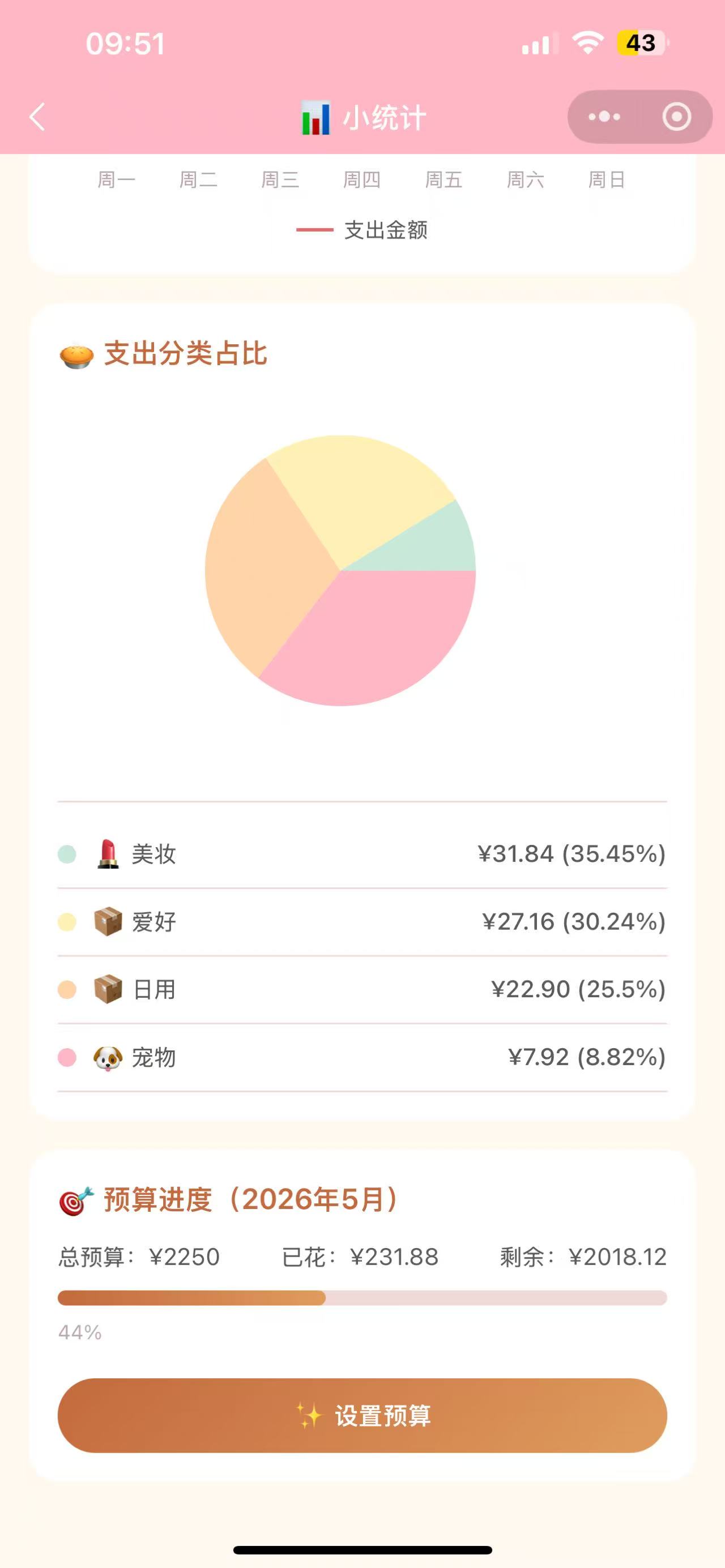Screen dimensions: 725x1568
Task: Close the mini program with the circle button
Action: (x=676, y=117)
